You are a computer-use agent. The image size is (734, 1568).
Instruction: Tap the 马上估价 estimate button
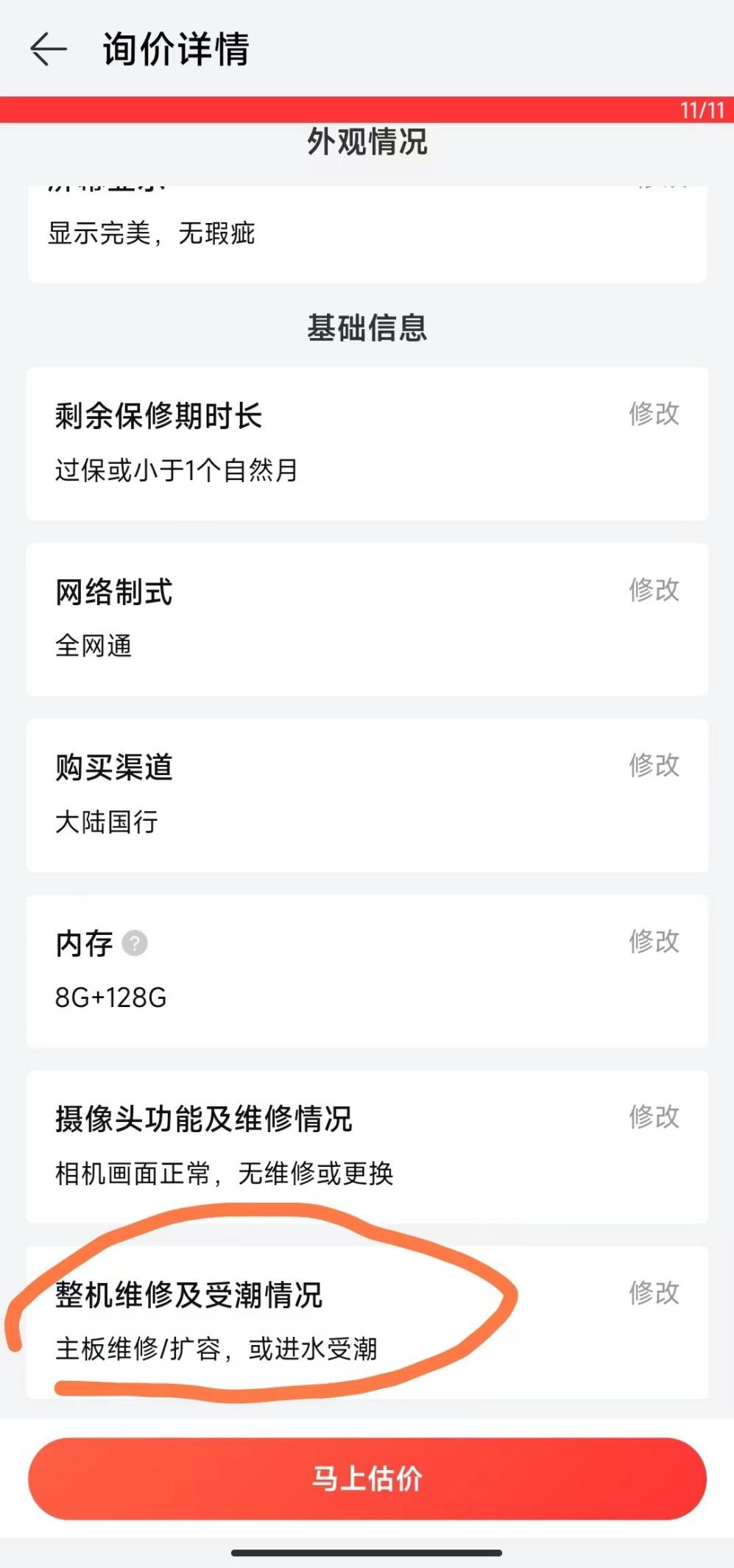point(367,1479)
